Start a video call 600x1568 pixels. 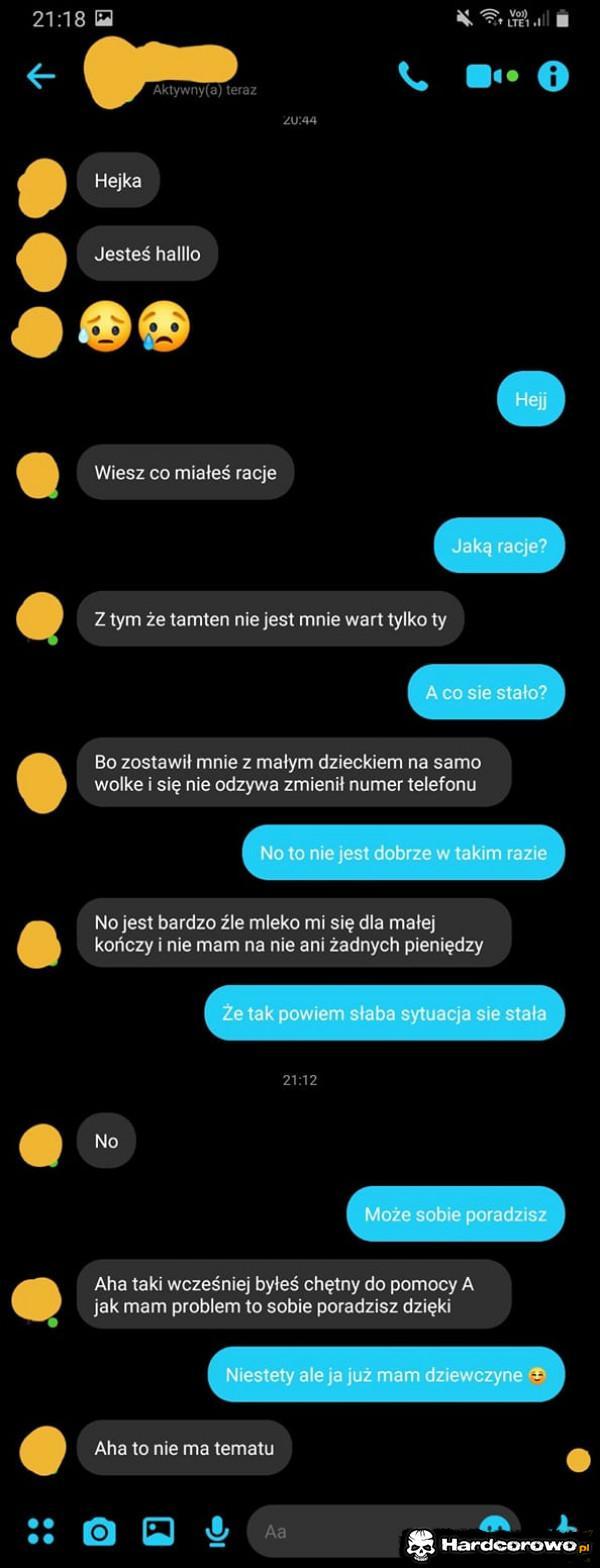(485, 76)
